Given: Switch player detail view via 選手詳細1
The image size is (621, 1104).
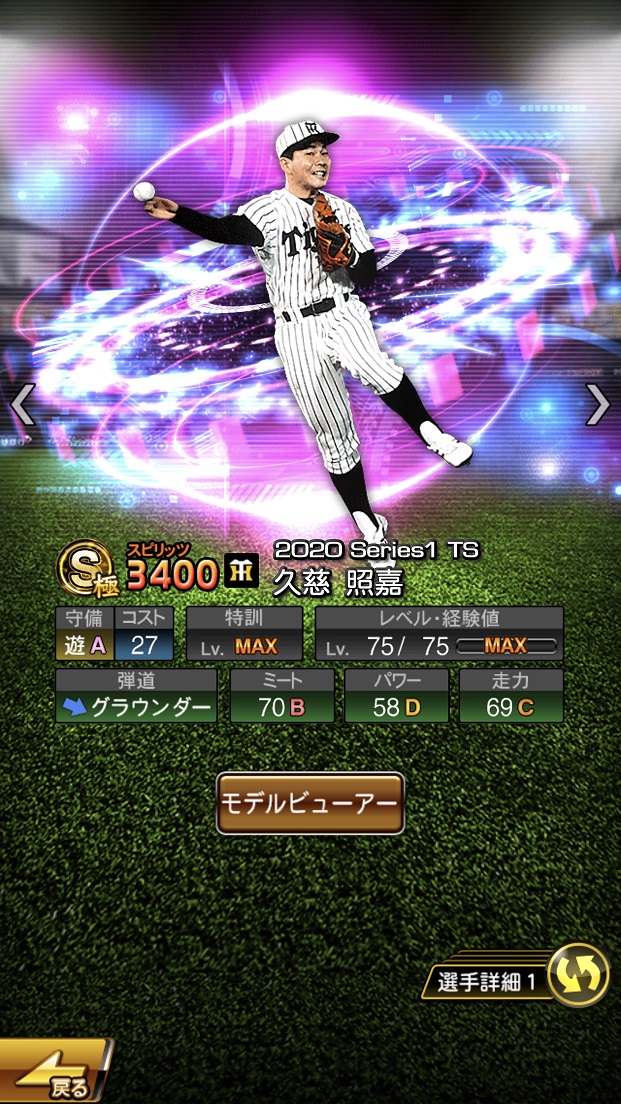Looking at the screenshot, I should coord(520,979).
